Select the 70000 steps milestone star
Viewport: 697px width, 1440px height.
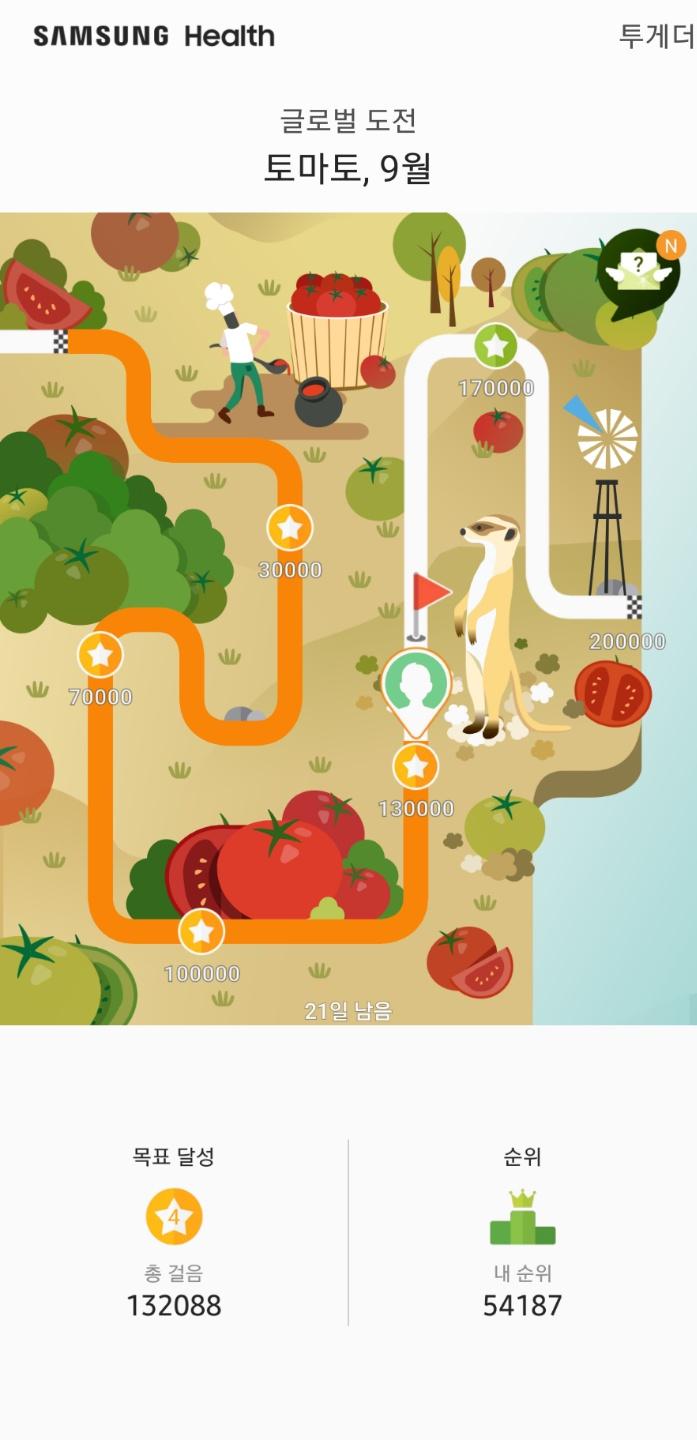click(100, 655)
